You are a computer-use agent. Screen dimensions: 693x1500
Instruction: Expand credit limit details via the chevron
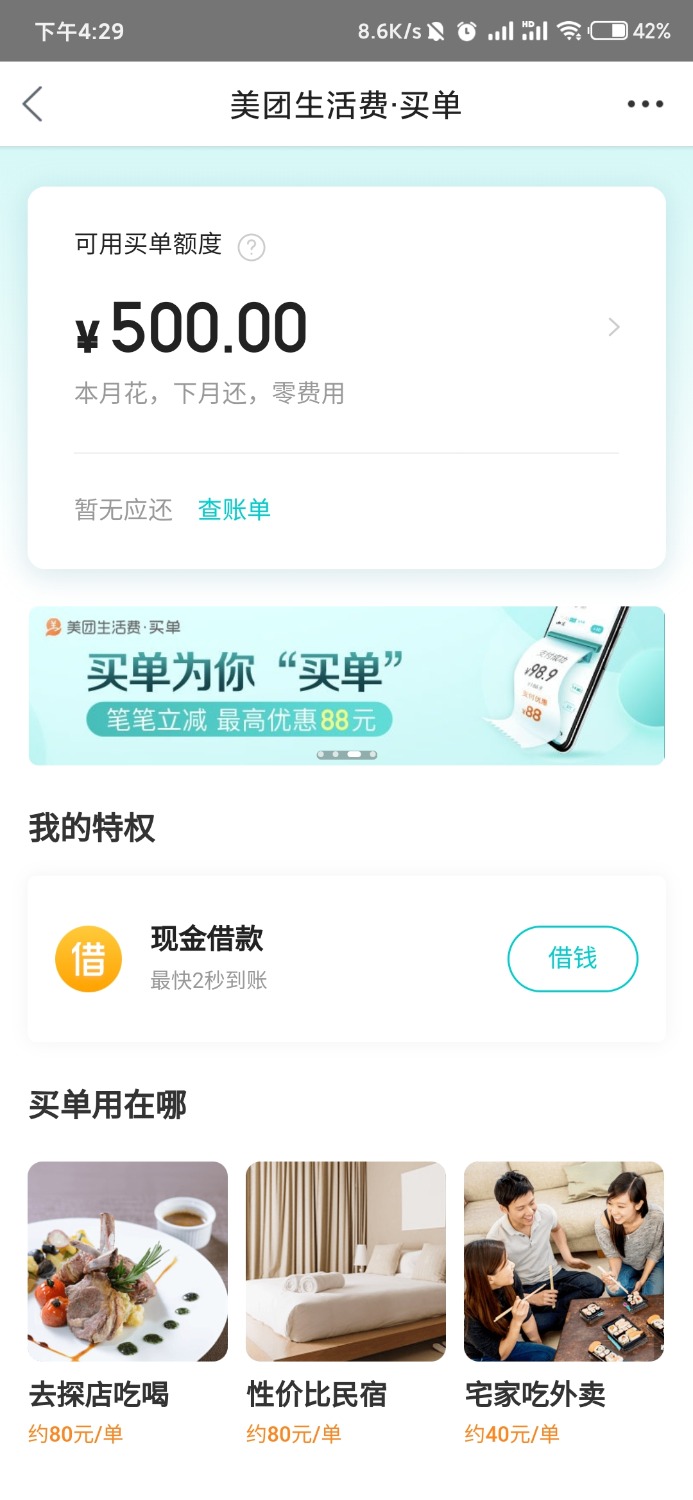pyautogui.click(x=614, y=327)
